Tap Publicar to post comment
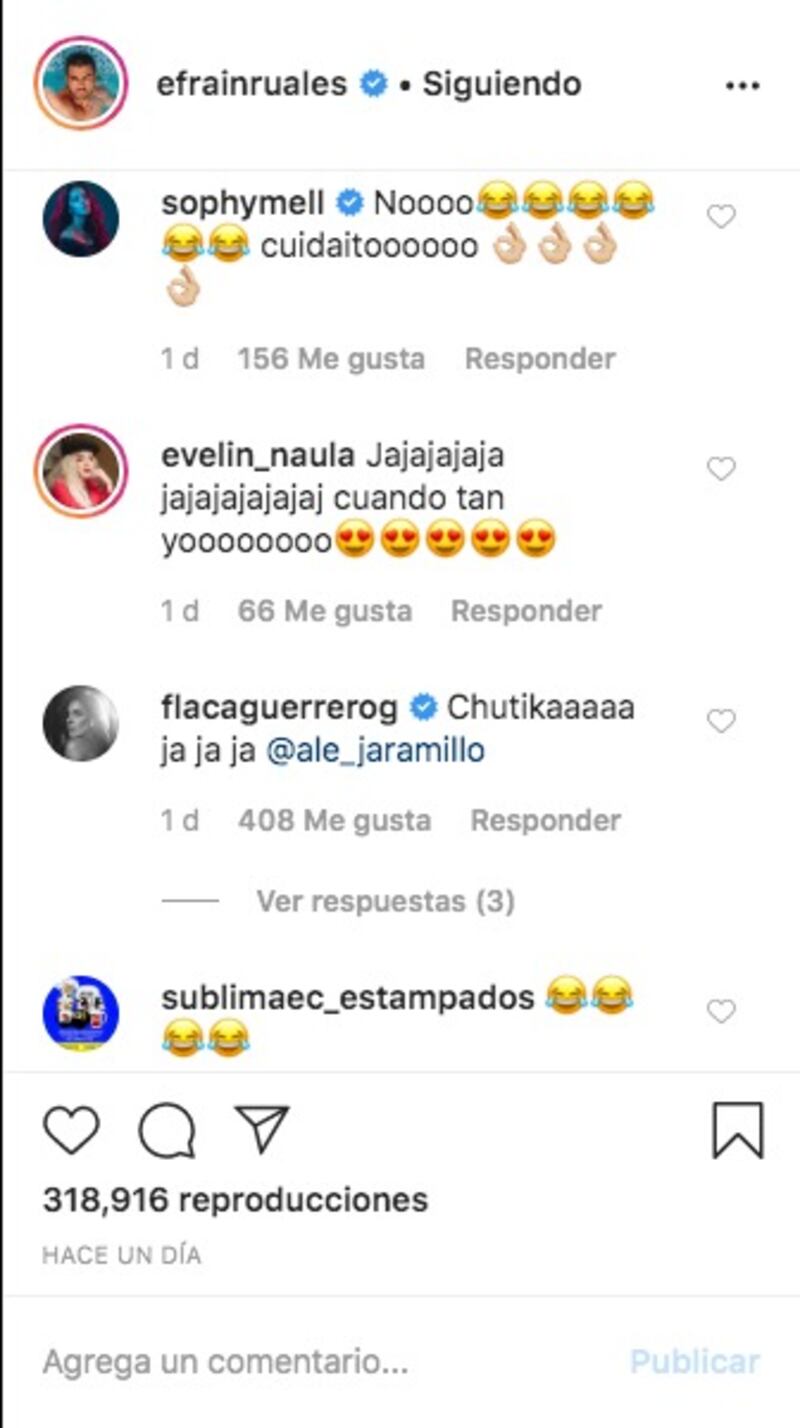The width and height of the screenshot is (800, 1428). [x=694, y=1362]
